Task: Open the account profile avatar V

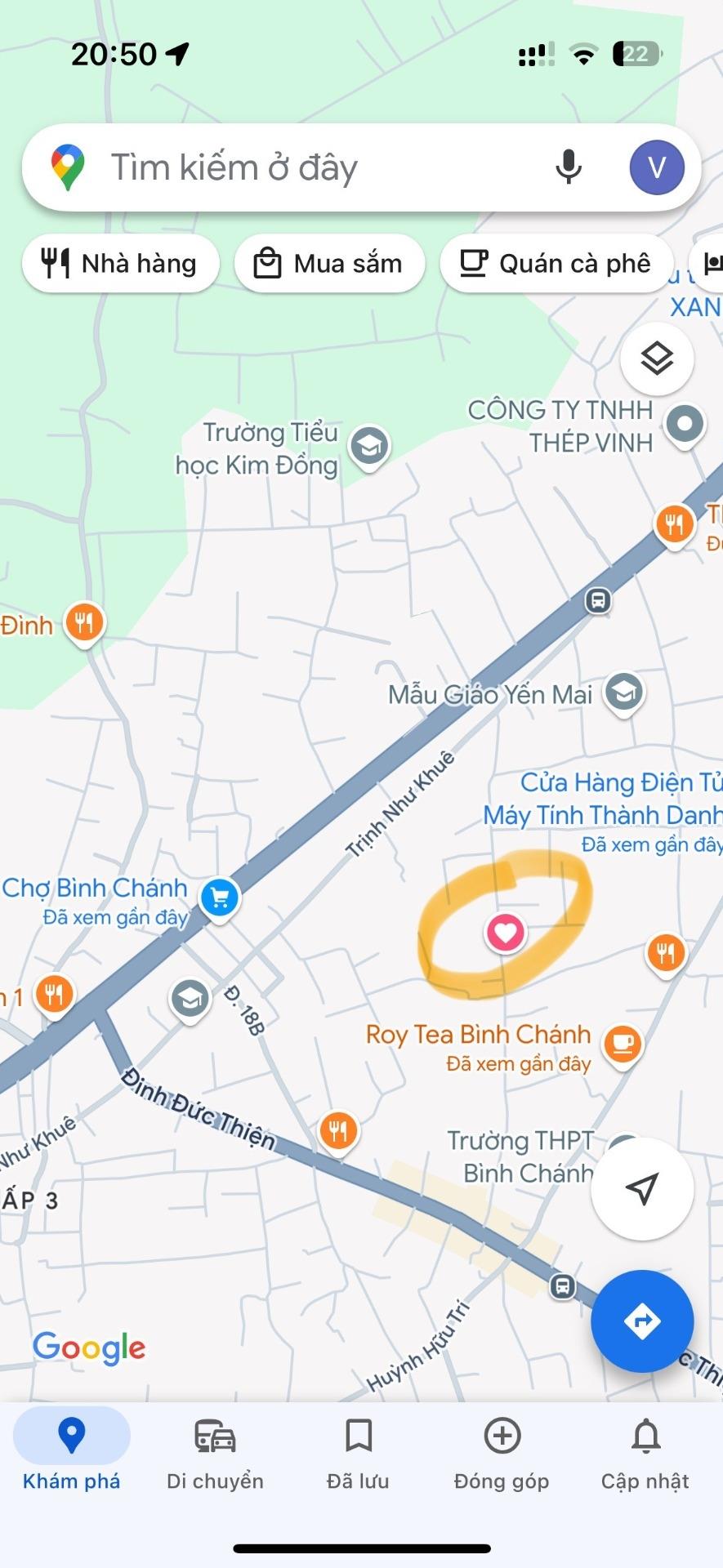Action: tap(657, 167)
